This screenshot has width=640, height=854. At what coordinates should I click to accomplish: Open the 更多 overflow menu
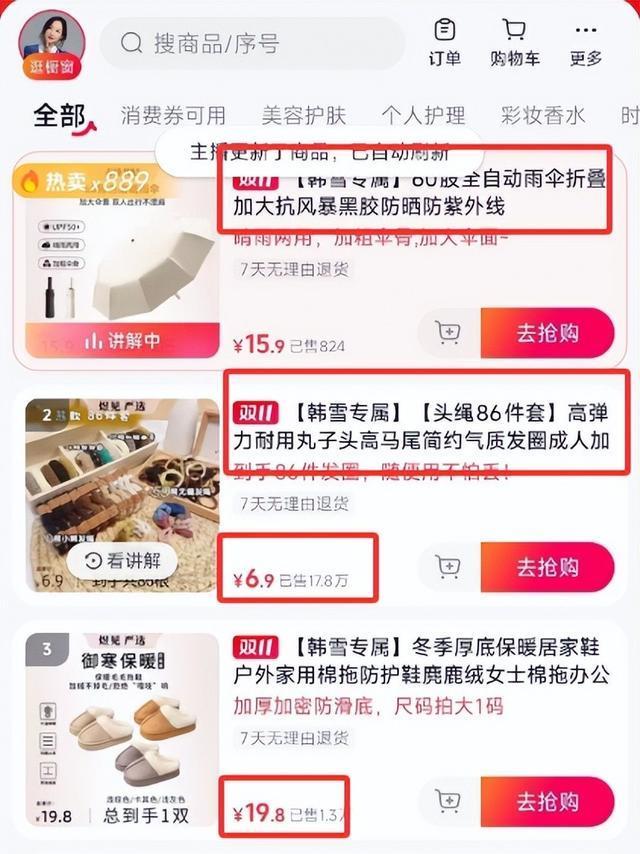point(586,42)
